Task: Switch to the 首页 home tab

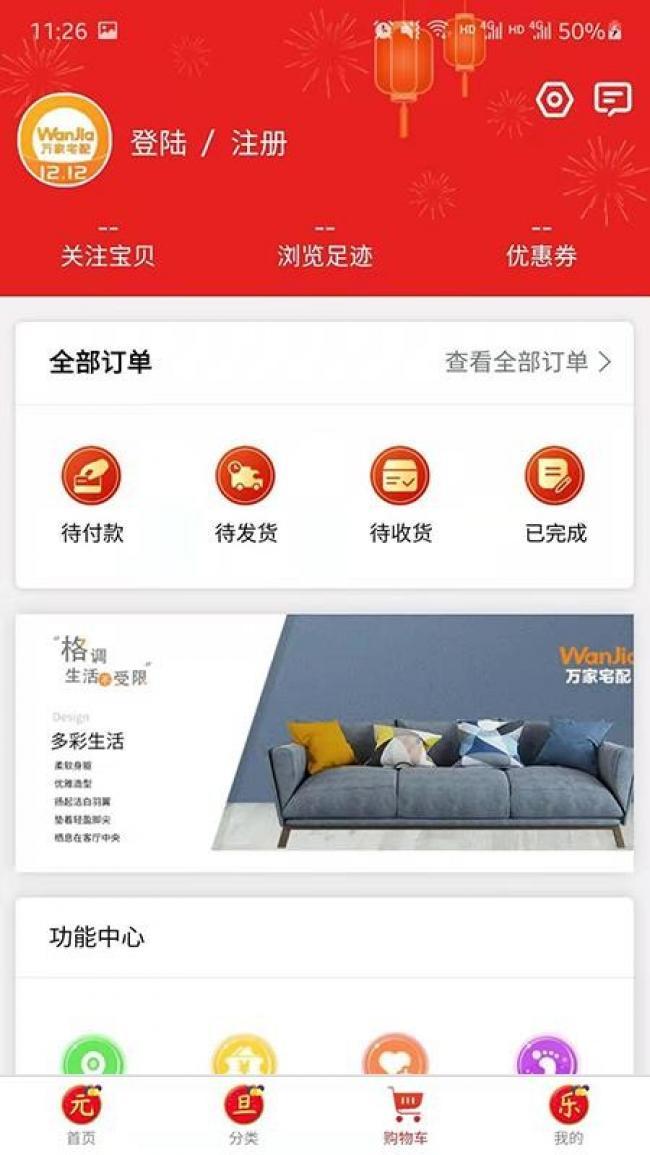Action: pyautogui.click(x=81, y=1115)
